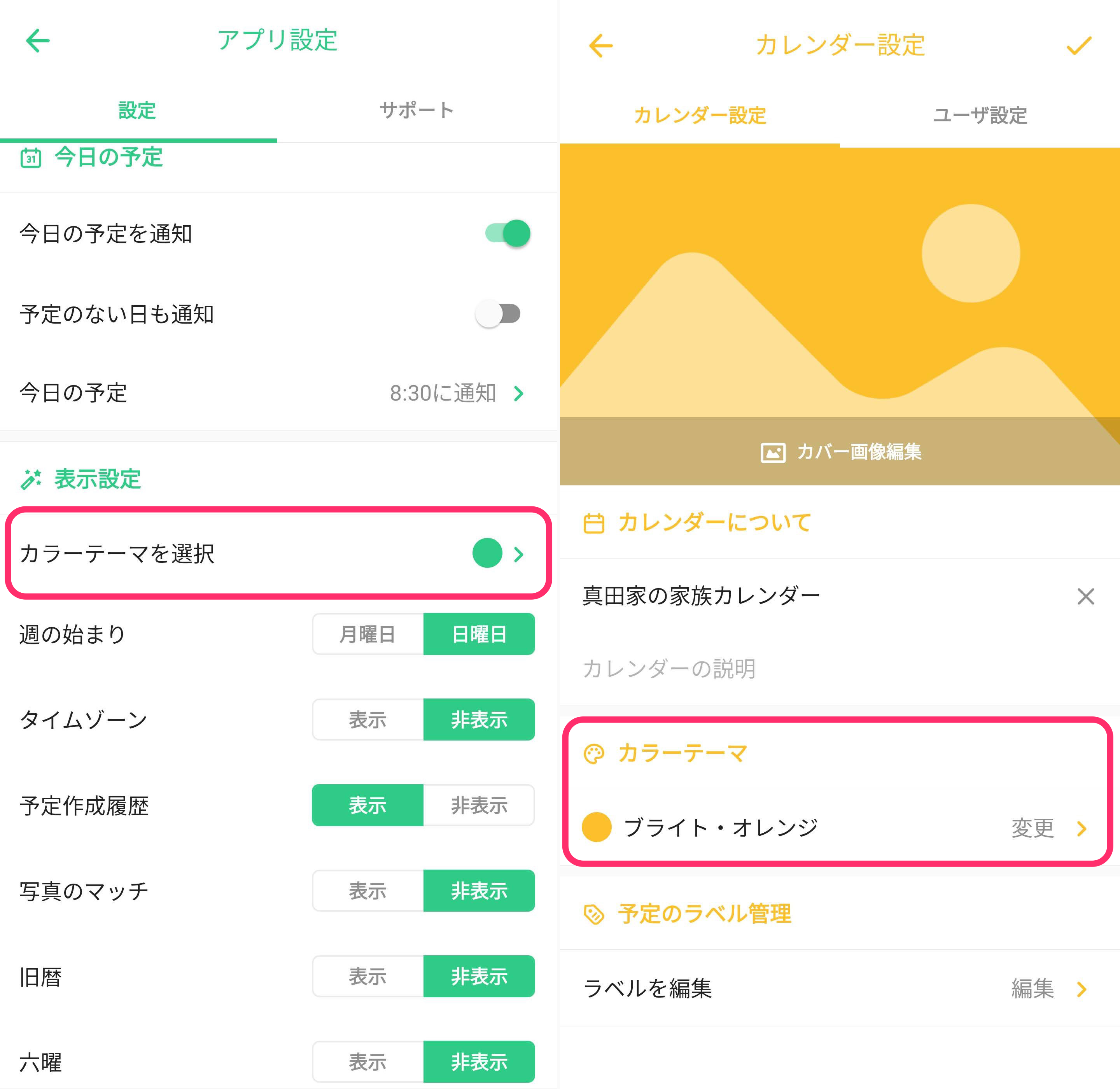Toggle 今日の予定を通知 switch off
1120x1089 pixels.
point(508,233)
